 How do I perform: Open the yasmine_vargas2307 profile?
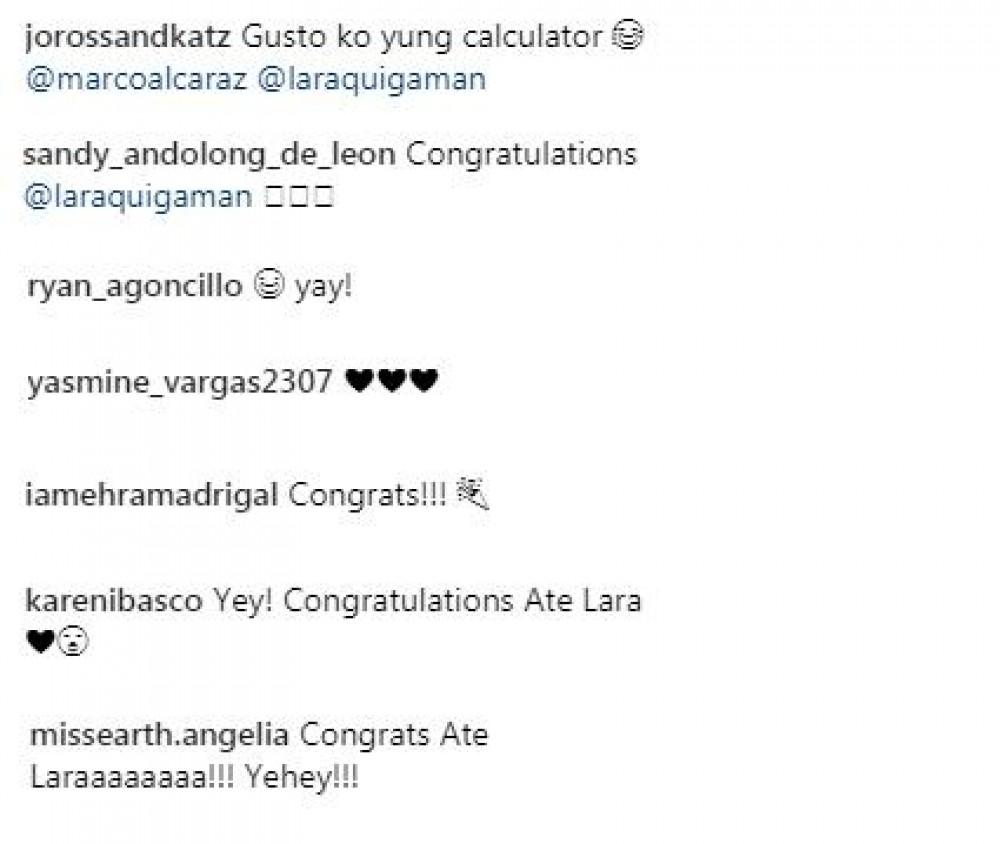click(180, 383)
